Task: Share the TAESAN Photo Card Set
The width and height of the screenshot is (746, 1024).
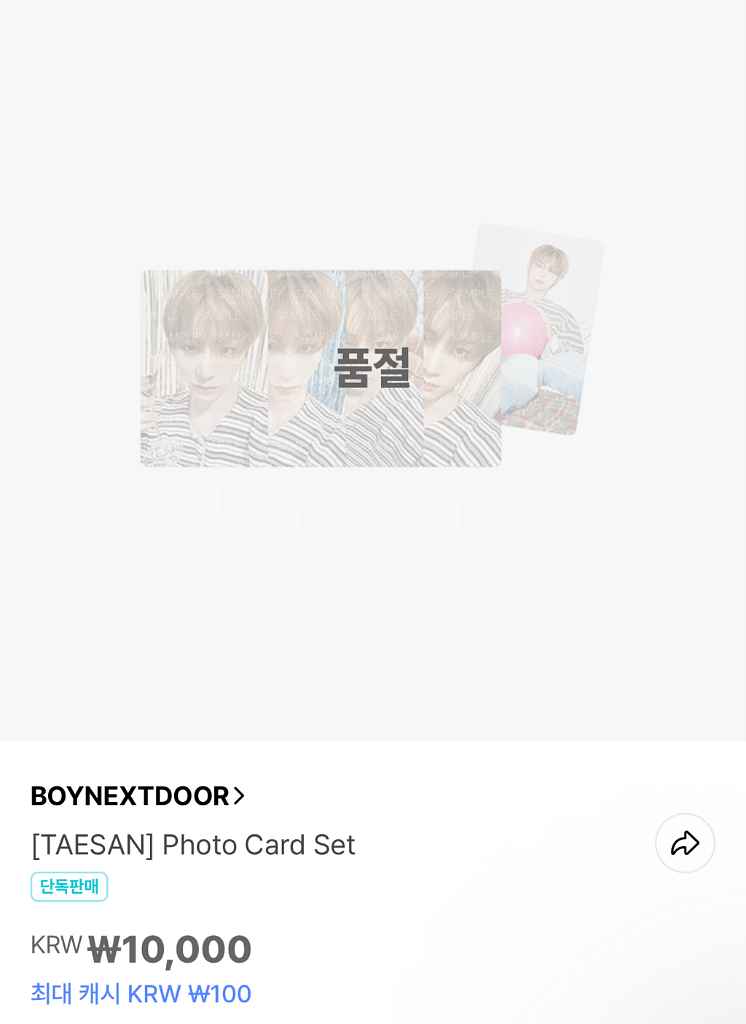Action: [x=685, y=843]
